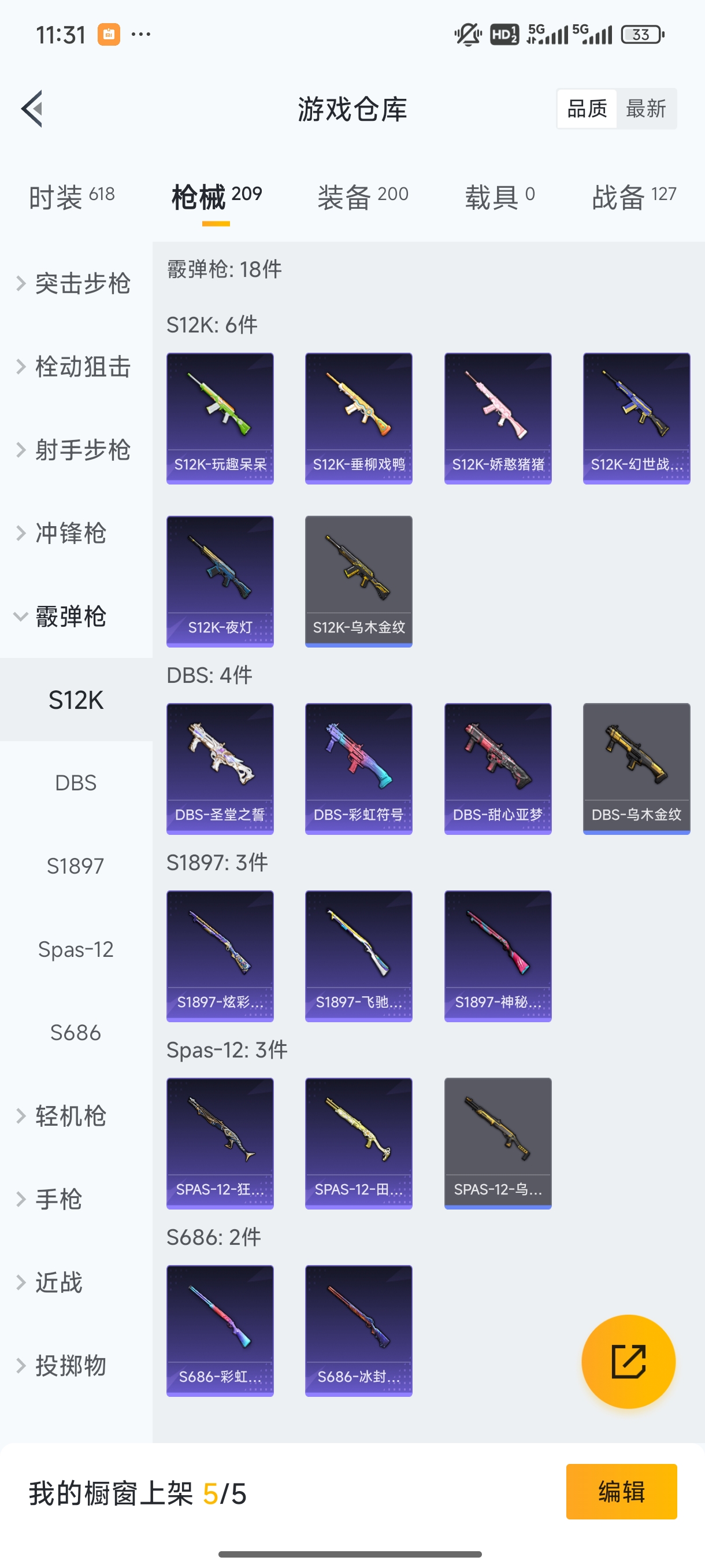Select the S686-冰封 shotgun skin
Viewport: 705px width, 1568px height.
tap(358, 1330)
